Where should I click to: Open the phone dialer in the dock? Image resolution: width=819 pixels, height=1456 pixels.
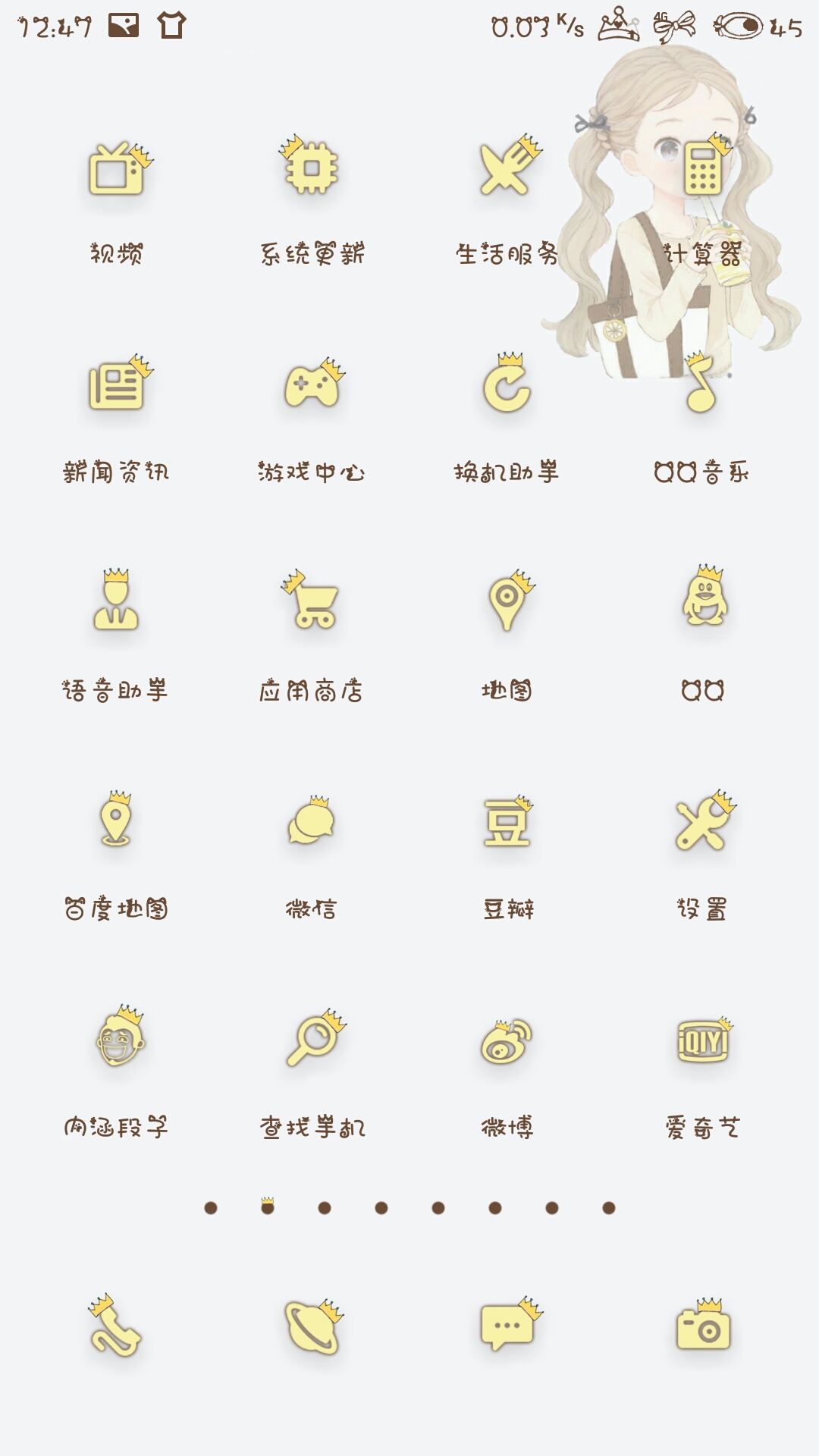click(x=116, y=1327)
